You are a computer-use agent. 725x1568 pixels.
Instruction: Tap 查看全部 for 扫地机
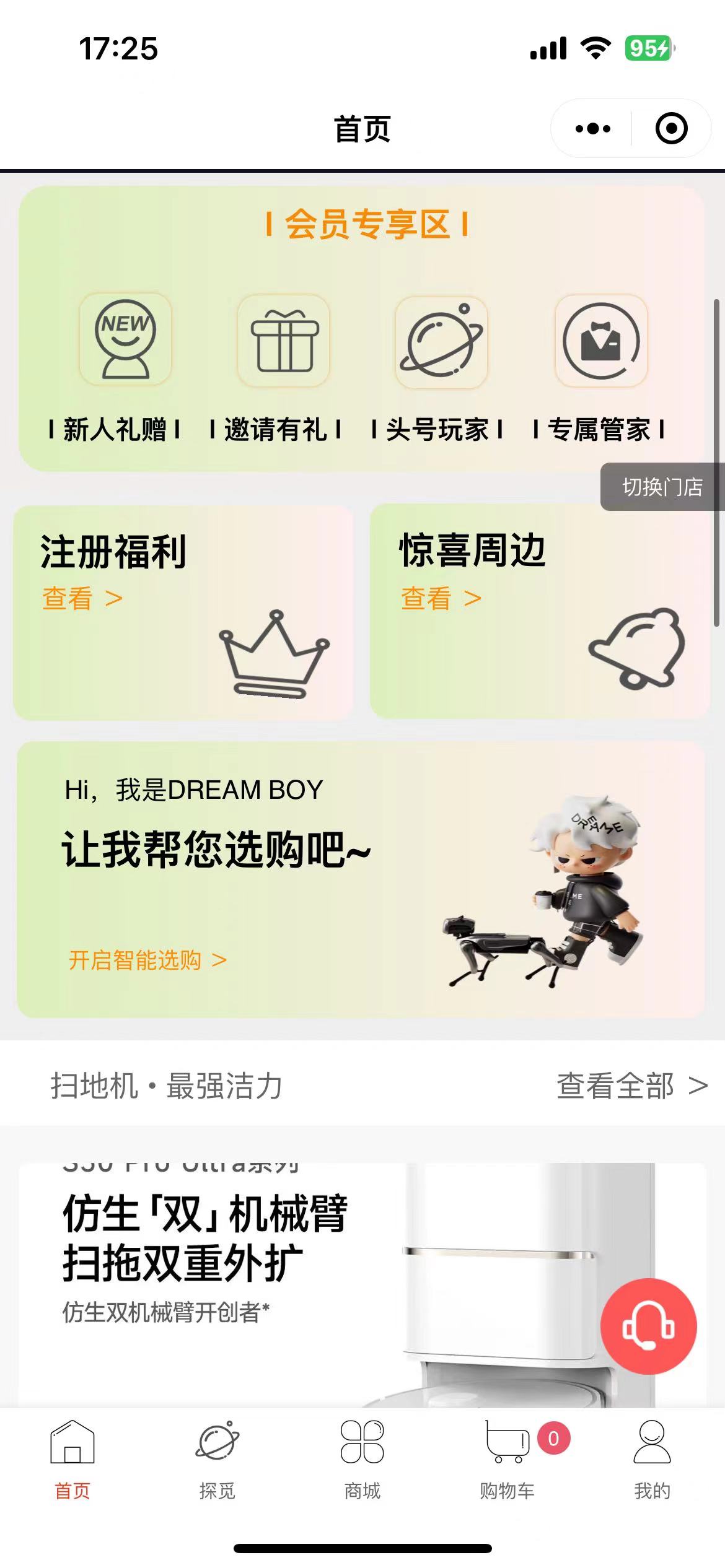tap(631, 1086)
